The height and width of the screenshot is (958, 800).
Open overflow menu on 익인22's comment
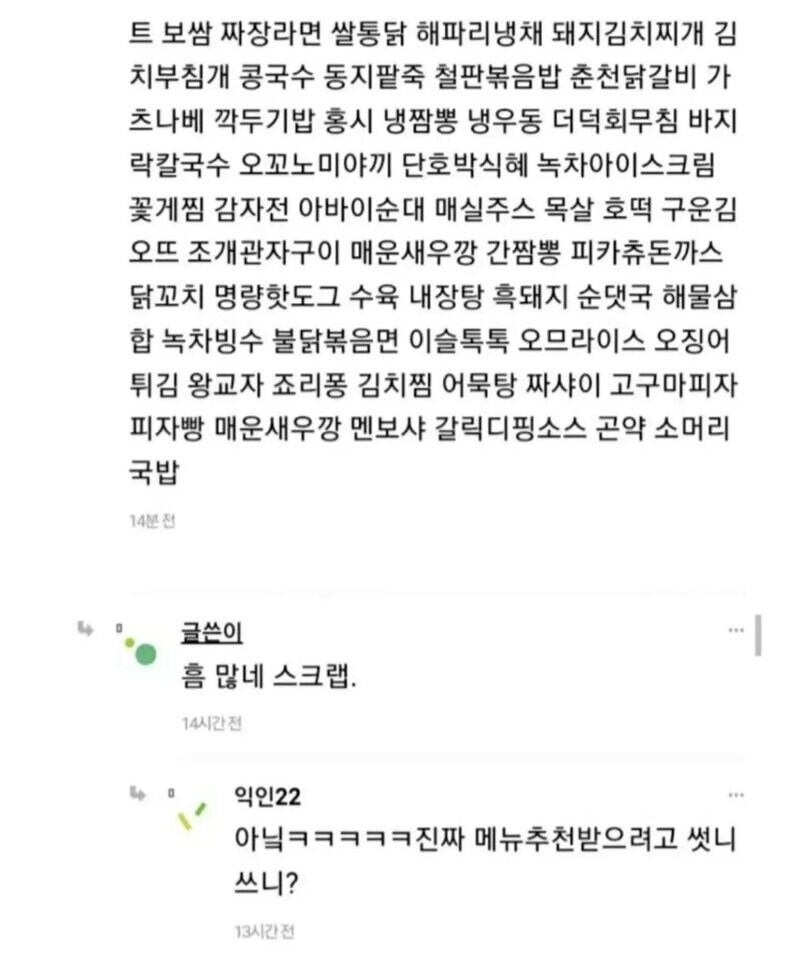tap(736, 795)
